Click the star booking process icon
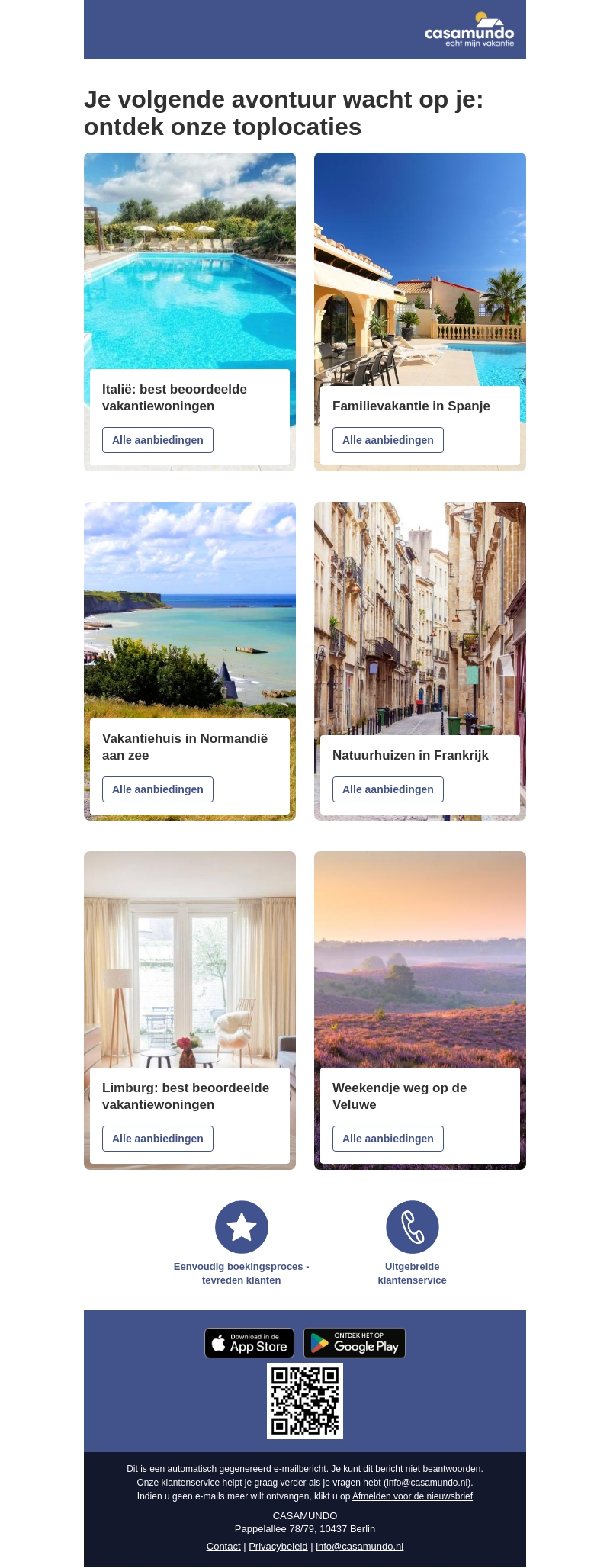The width and height of the screenshot is (610, 1568). coord(241,1226)
